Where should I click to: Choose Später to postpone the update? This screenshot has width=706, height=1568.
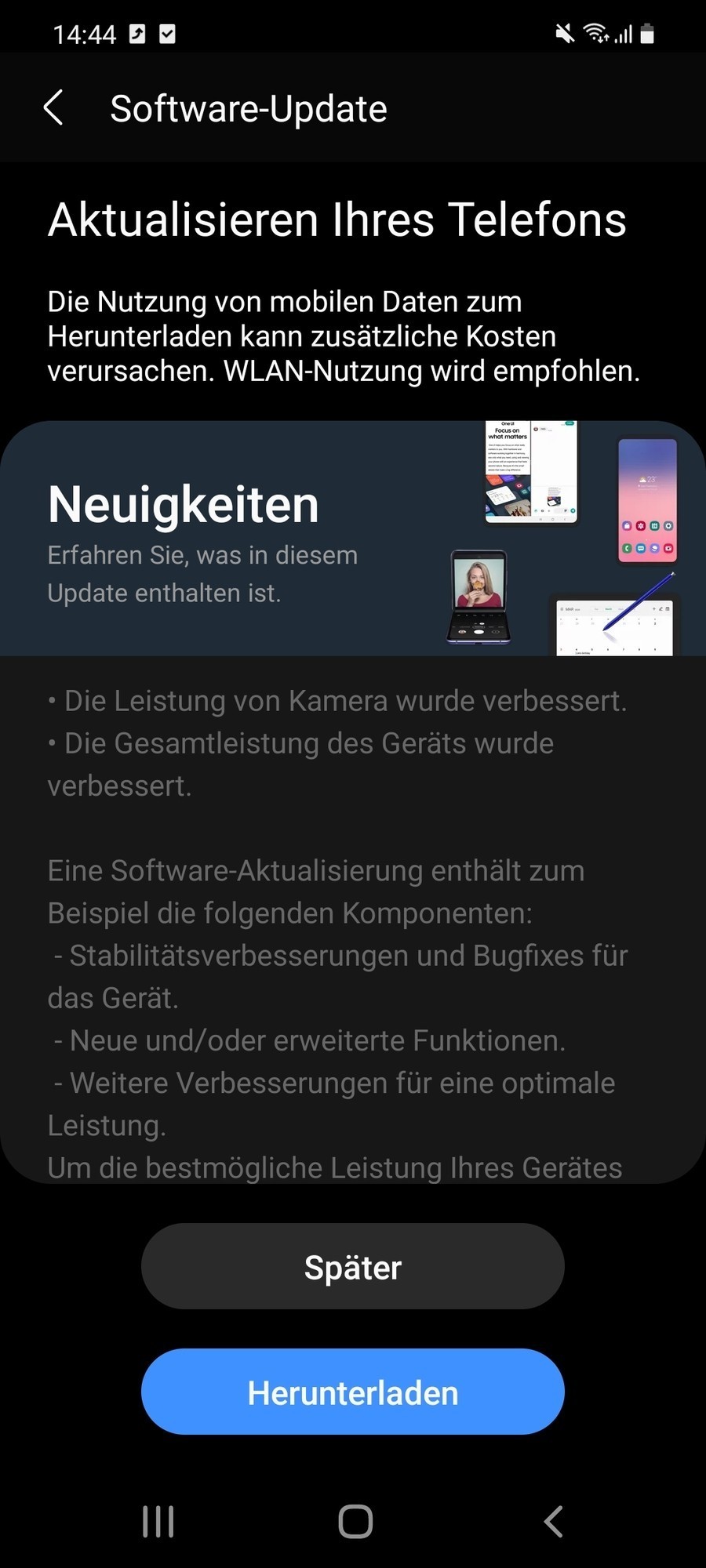pos(353,1267)
